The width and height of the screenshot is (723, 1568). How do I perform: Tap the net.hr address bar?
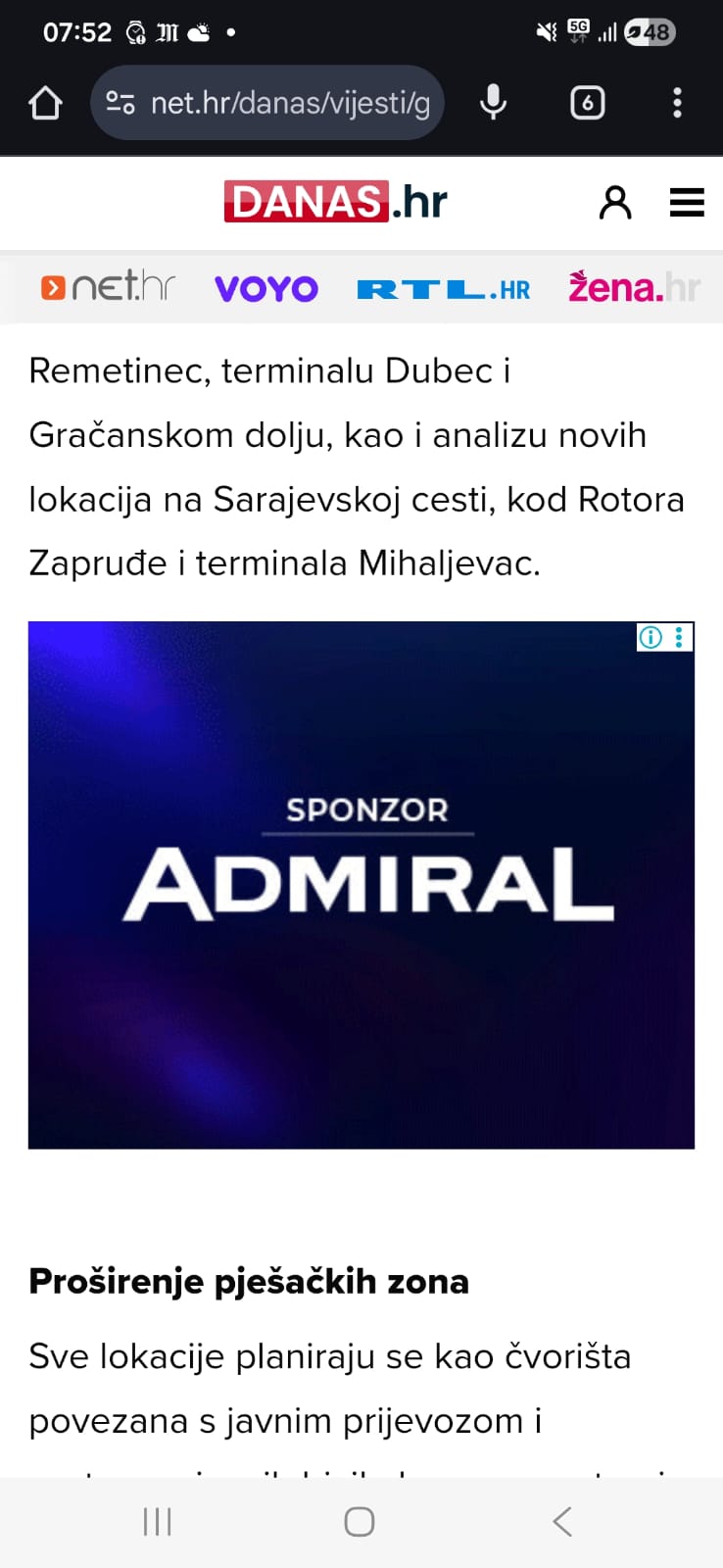267,103
